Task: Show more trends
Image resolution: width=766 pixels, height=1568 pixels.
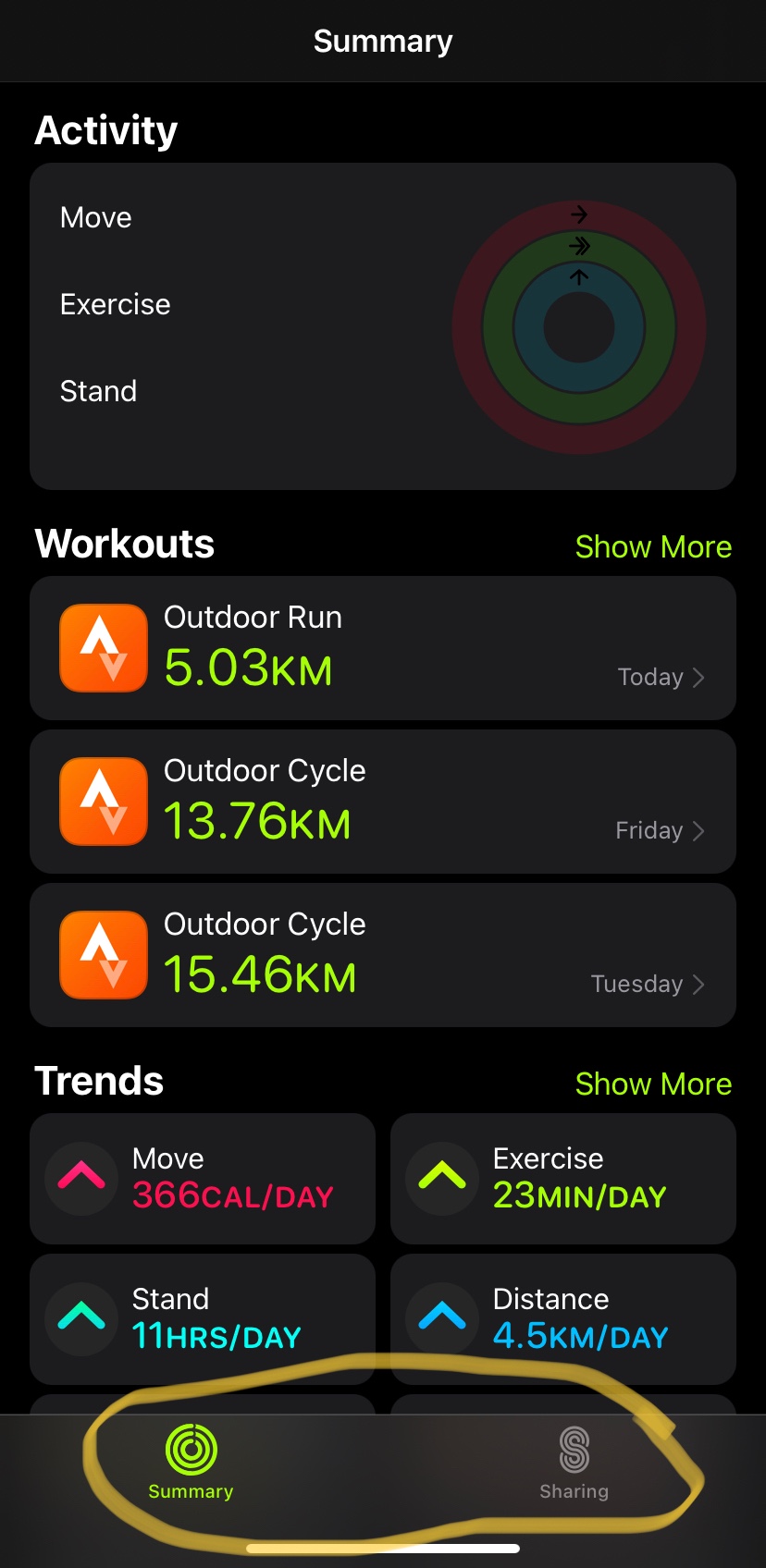Action: point(653,1084)
